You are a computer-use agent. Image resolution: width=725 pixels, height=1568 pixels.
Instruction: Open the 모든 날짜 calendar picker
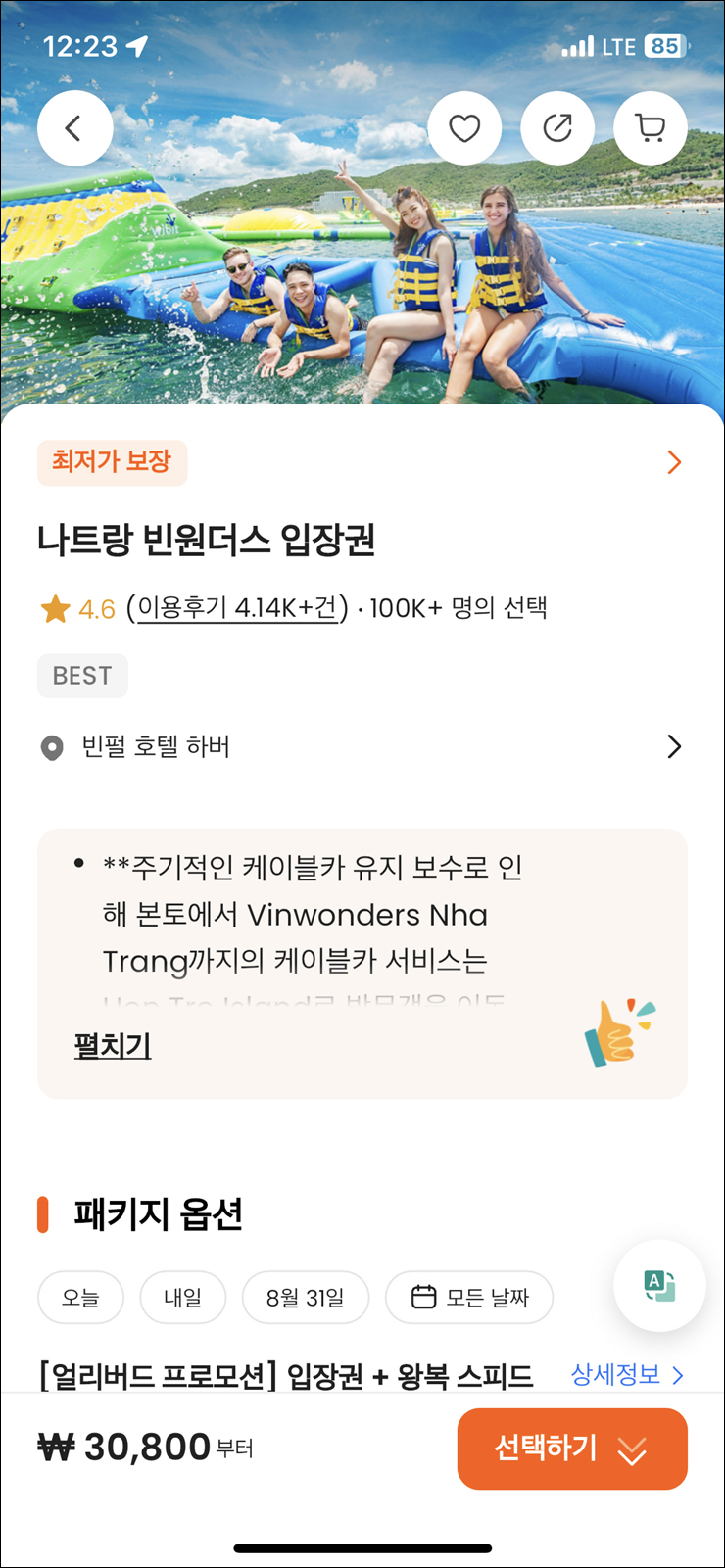(469, 1298)
